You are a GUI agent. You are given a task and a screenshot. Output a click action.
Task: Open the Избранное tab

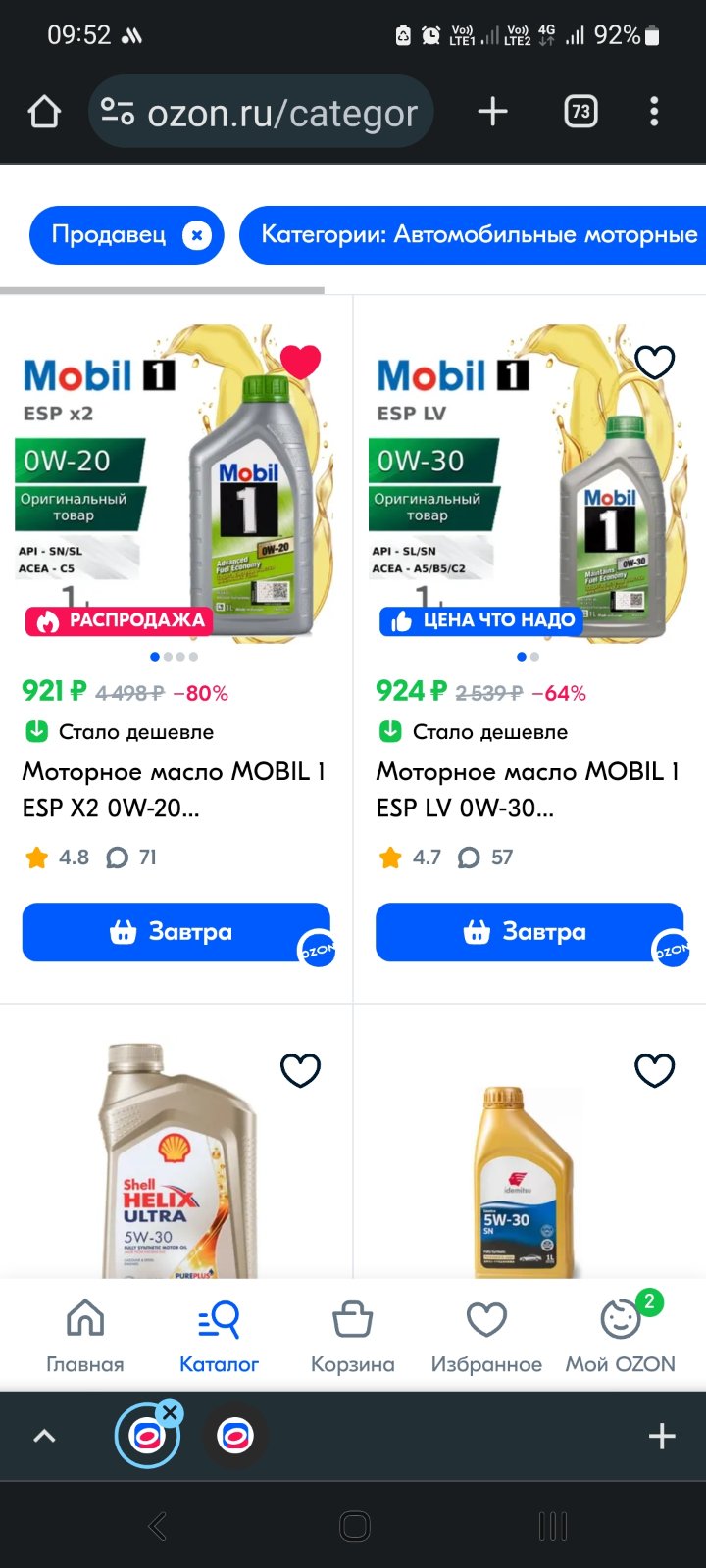click(x=486, y=1337)
